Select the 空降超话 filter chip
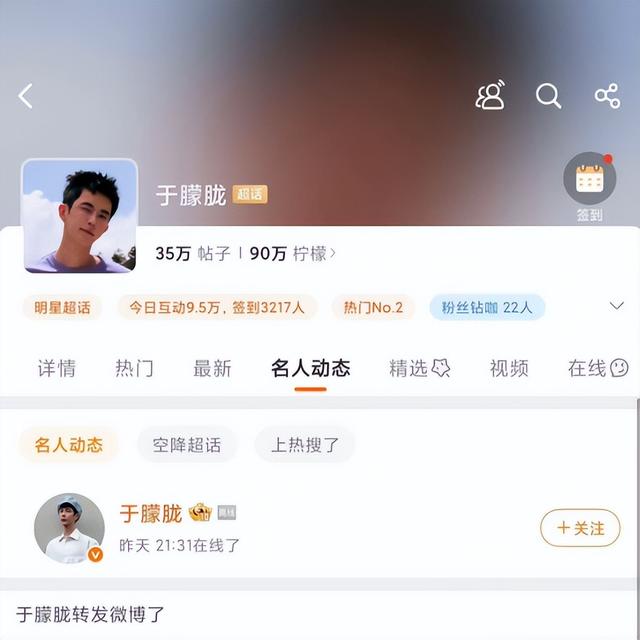The width and height of the screenshot is (640, 640). pyautogui.click(x=187, y=445)
